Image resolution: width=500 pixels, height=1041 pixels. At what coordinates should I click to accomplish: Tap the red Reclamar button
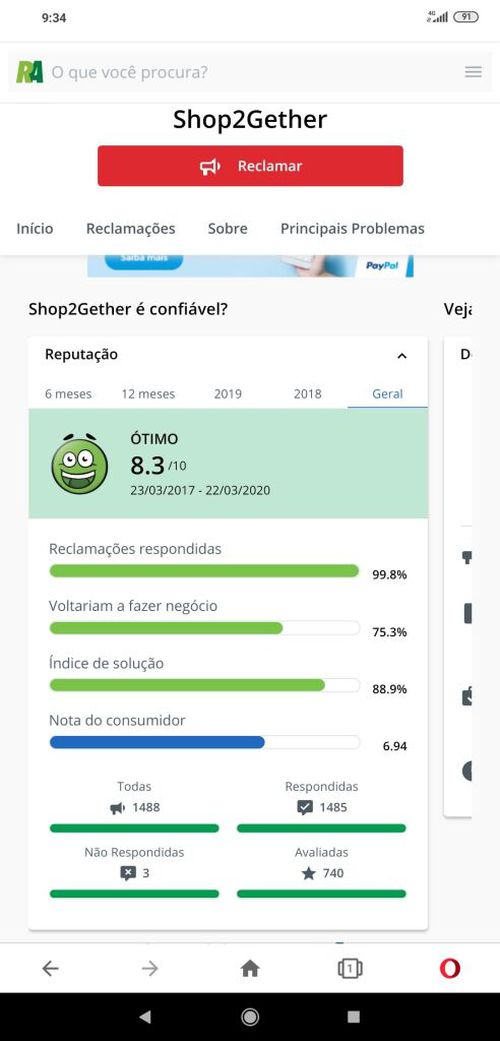pyautogui.click(x=250, y=166)
